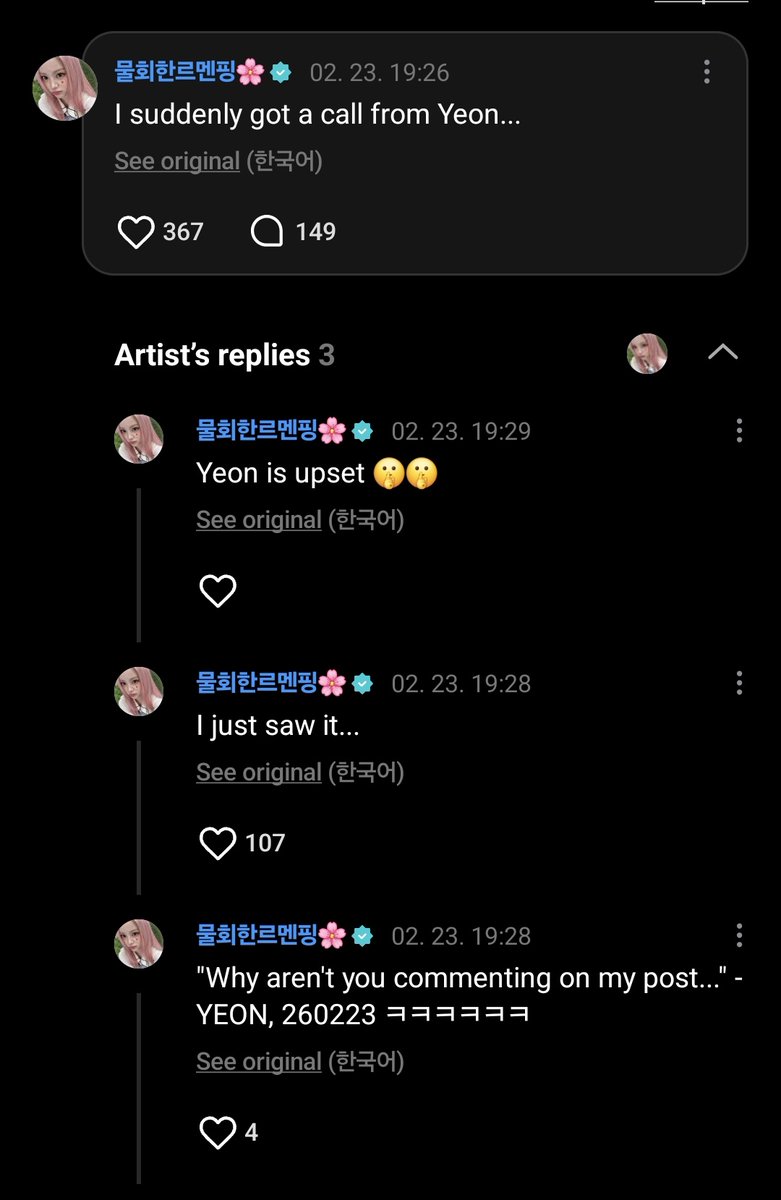
Task: Like the "Why aren't you commenting" reply
Action: (x=217, y=1132)
